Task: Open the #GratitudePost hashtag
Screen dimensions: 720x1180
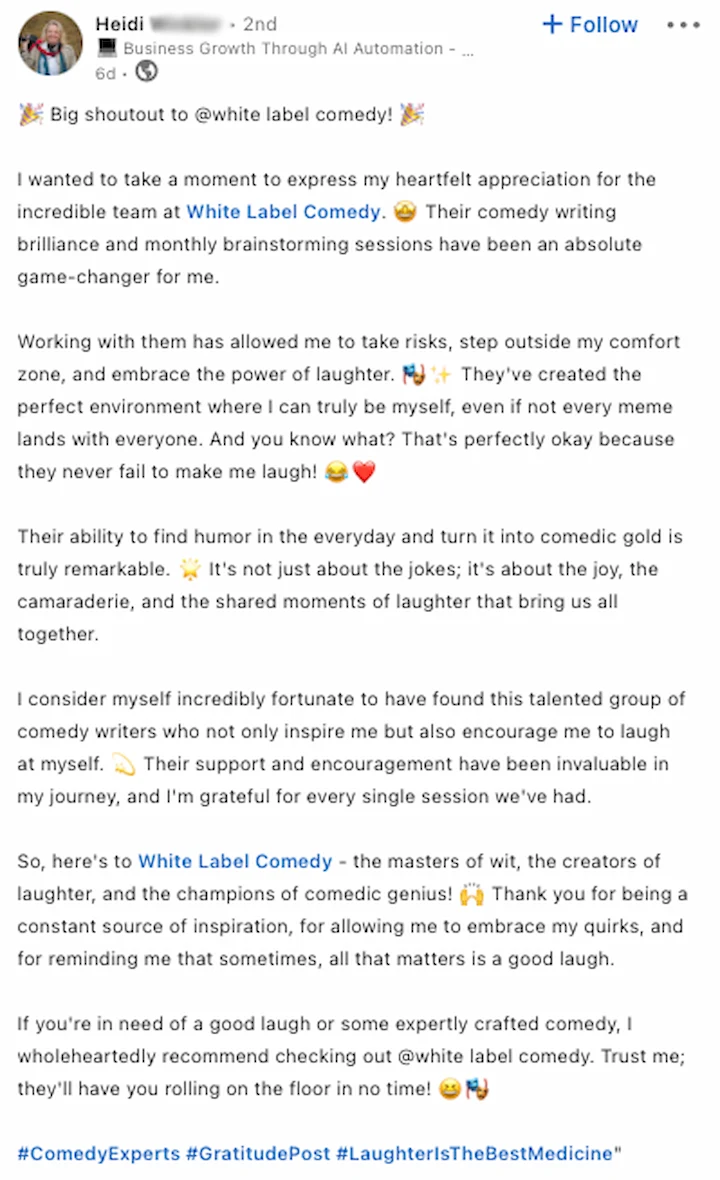Action: click(258, 1154)
